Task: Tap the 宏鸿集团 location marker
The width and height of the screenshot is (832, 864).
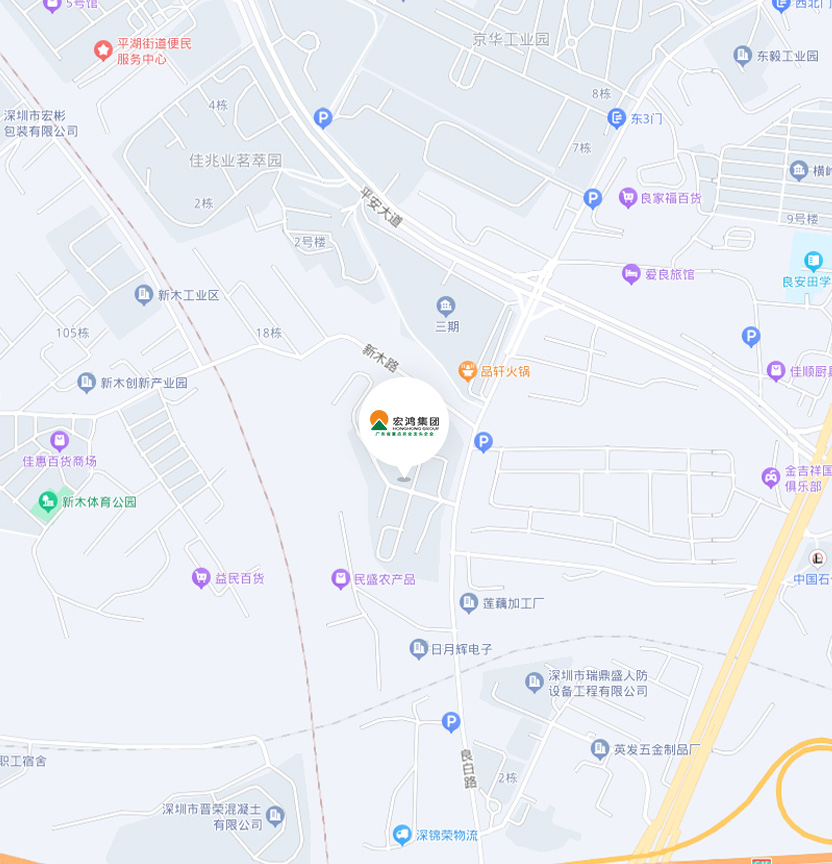Action: coord(404,422)
